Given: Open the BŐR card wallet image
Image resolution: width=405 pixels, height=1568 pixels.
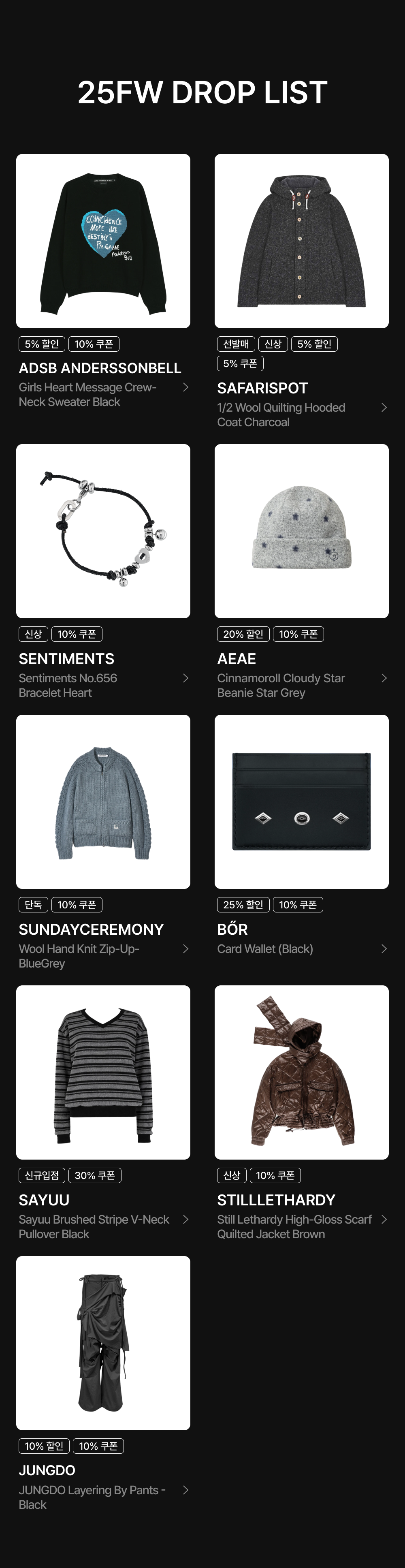Looking at the screenshot, I should click(301, 801).
